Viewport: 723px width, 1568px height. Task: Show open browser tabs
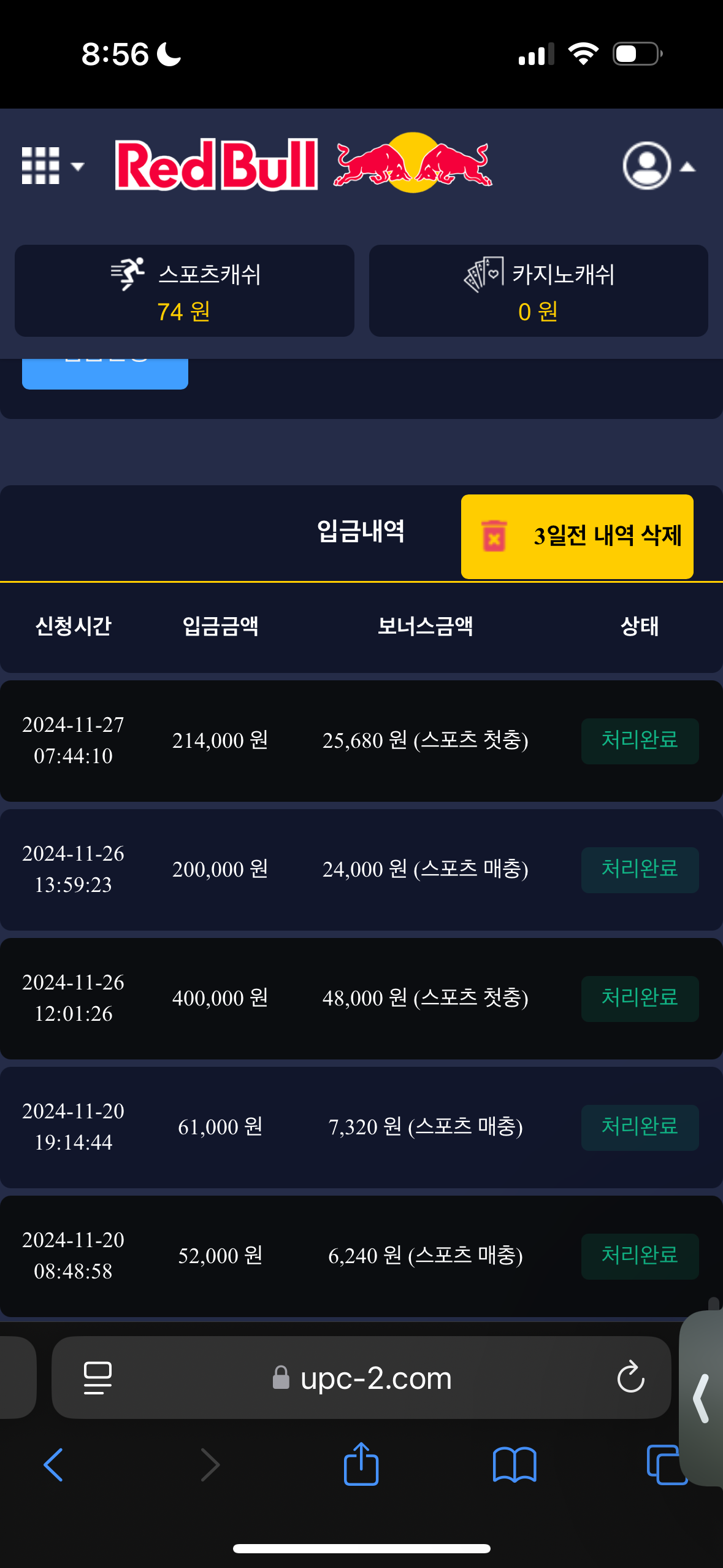click(665, 1465)
